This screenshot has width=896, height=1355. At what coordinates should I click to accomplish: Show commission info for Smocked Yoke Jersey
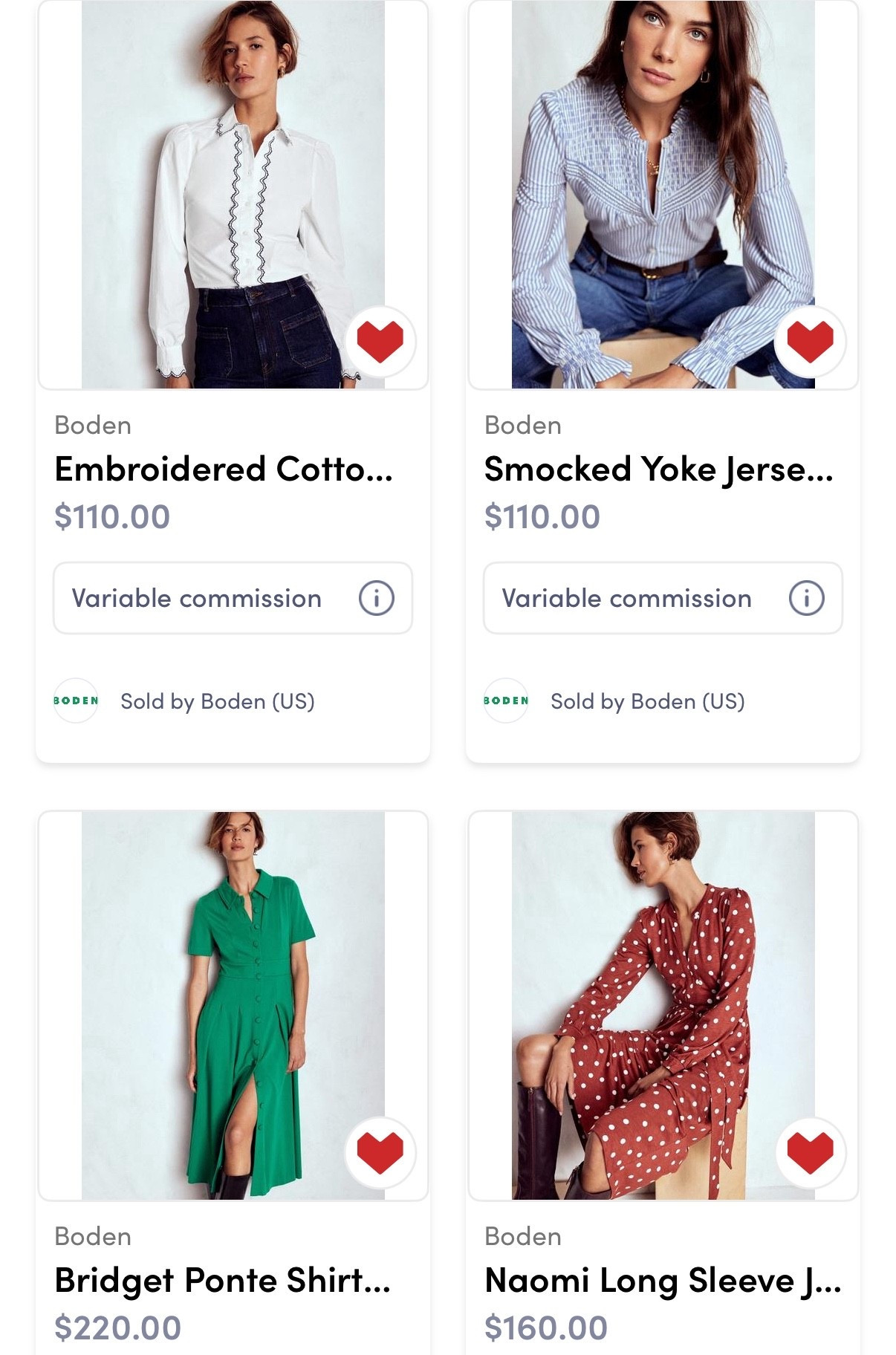(806, 598)
